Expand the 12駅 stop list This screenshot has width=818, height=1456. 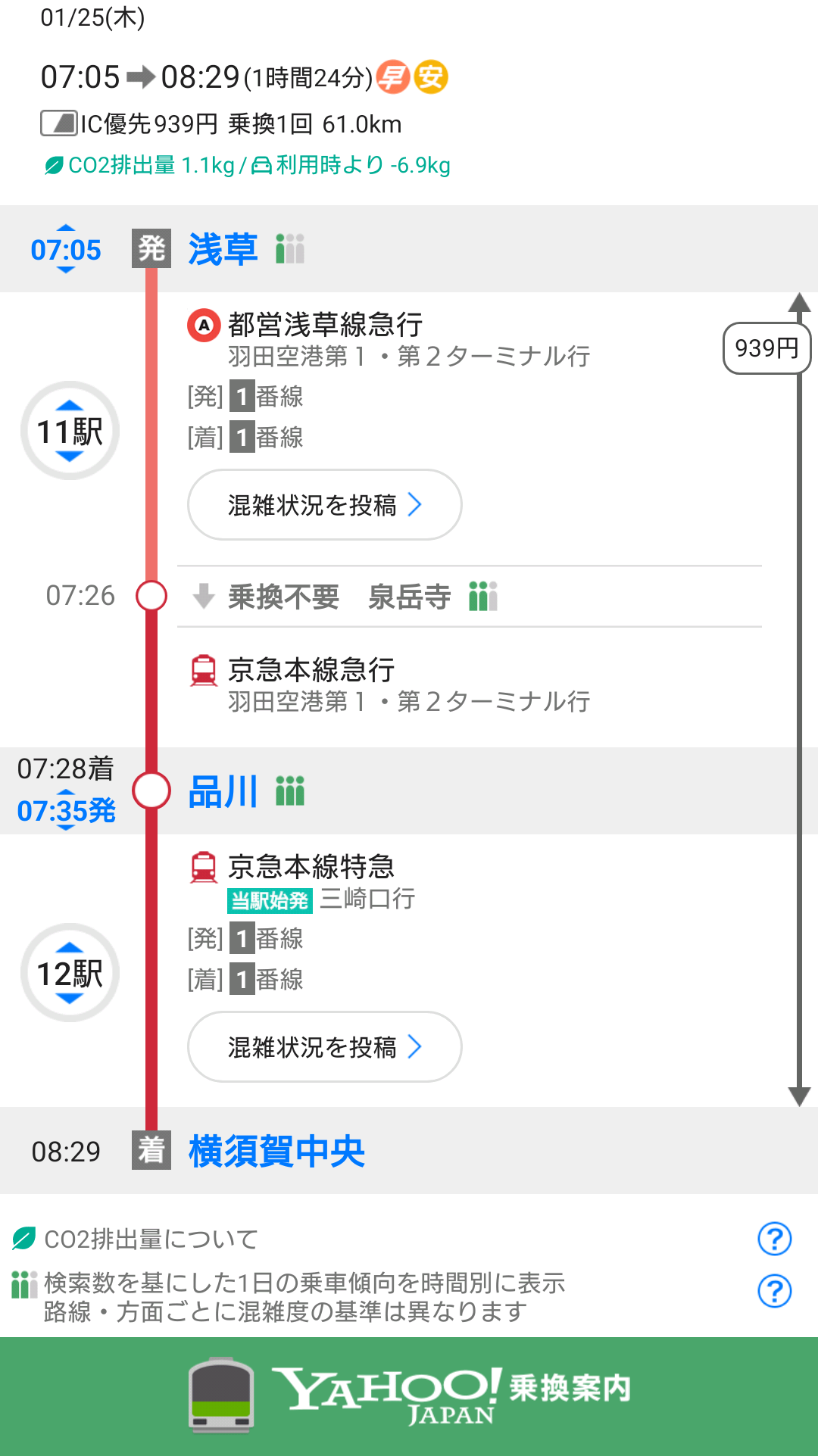tap(70, 973)
